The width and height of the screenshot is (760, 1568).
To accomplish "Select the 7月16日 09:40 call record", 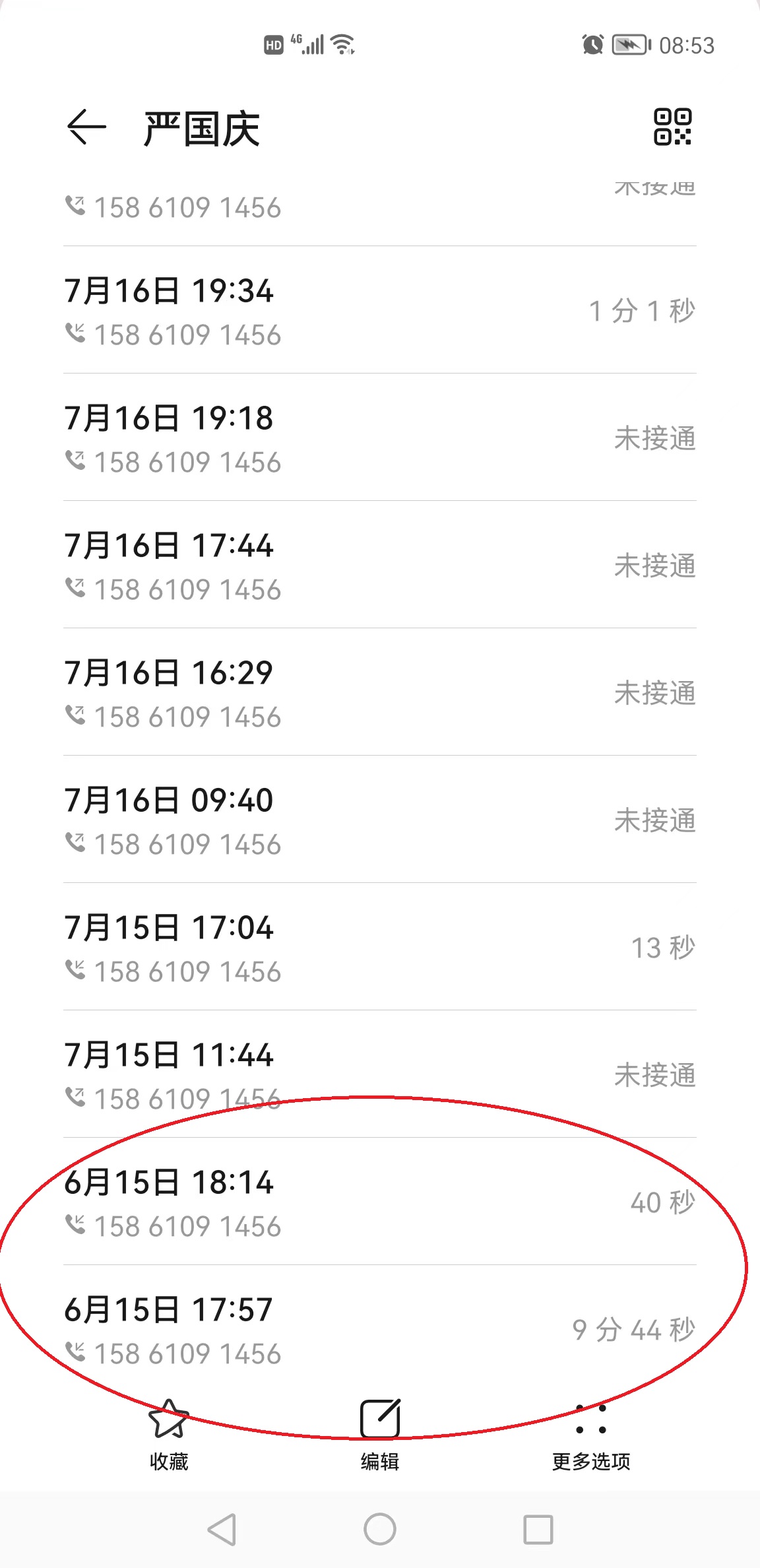I will [x=379, y=820].
